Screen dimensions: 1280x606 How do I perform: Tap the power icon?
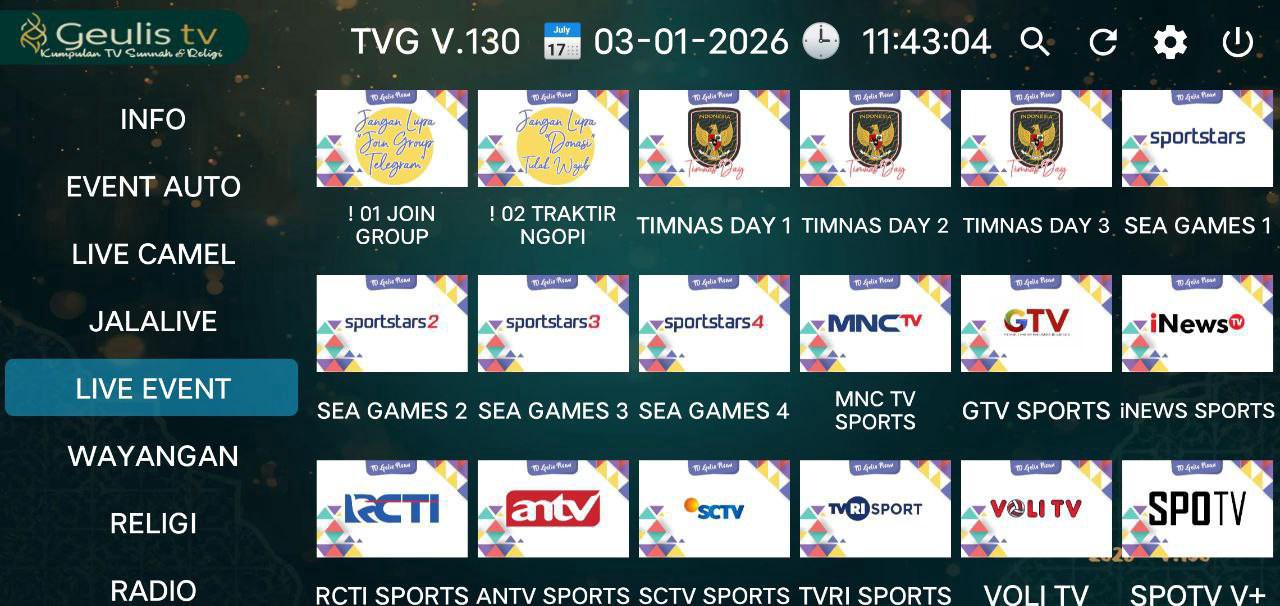(1238, 42)
